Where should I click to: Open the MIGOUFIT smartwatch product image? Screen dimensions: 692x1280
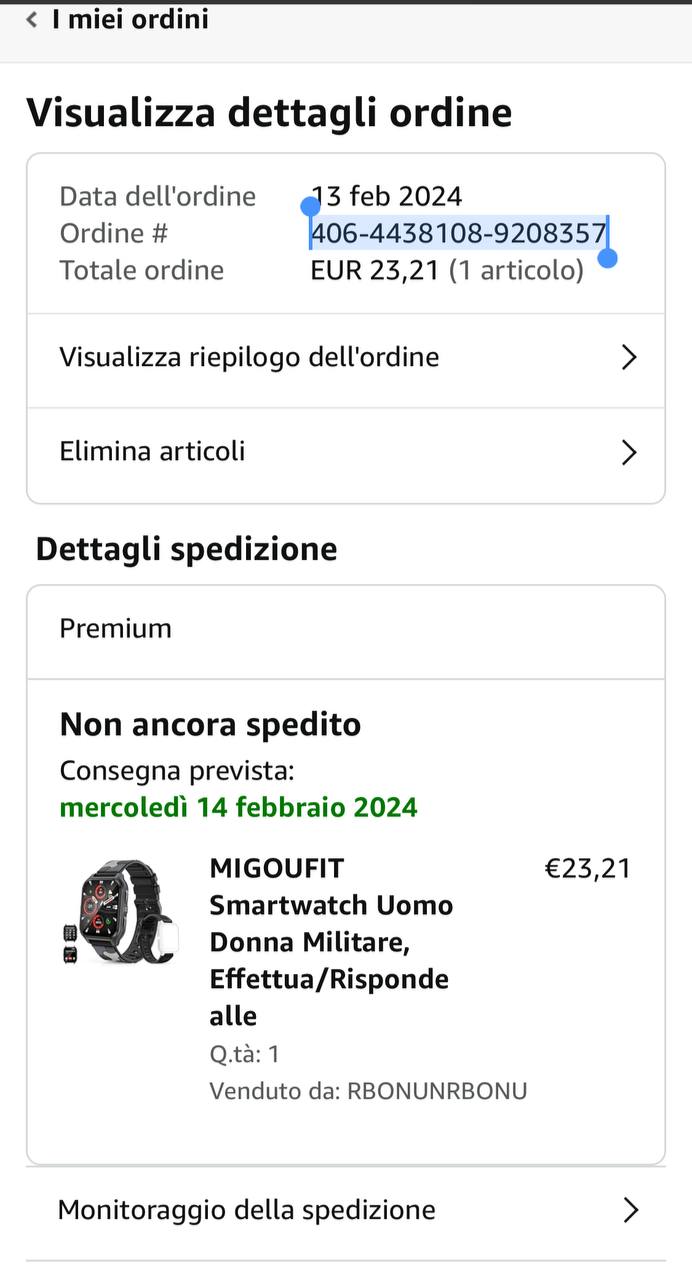click(x=118, y=912)
